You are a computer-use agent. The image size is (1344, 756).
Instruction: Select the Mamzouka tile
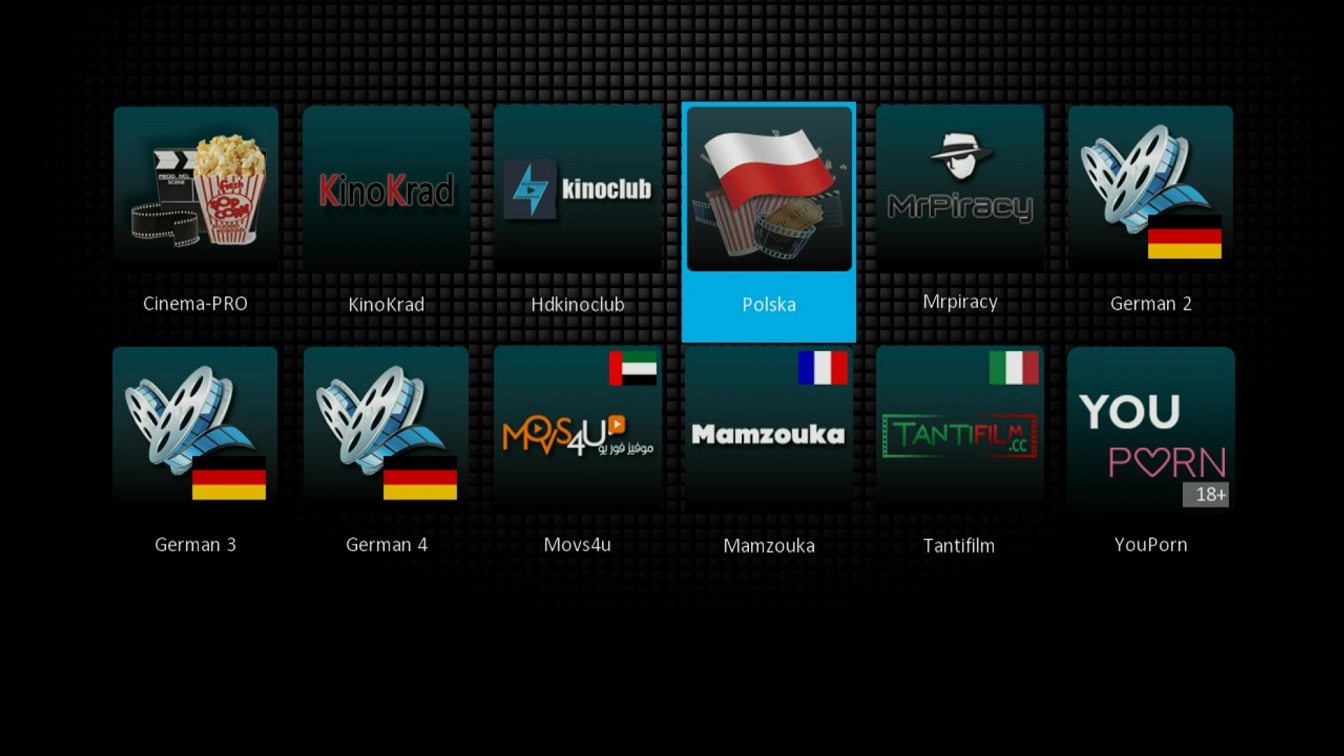click(768, 430)
